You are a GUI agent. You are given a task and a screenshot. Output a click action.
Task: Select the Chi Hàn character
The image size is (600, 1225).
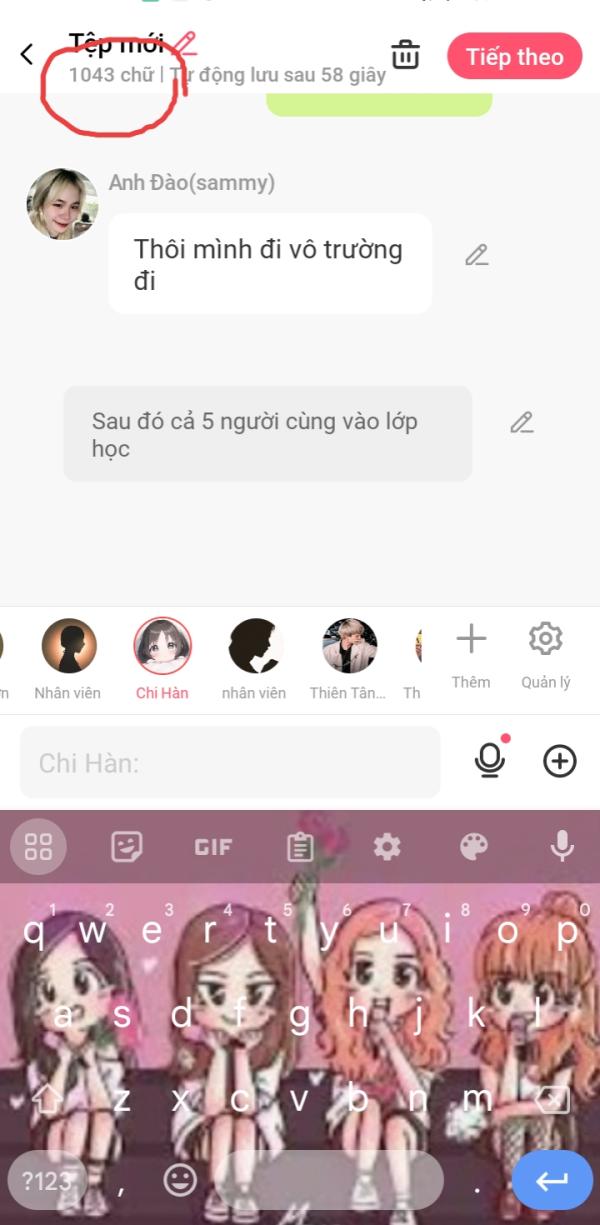click(162, 658)
